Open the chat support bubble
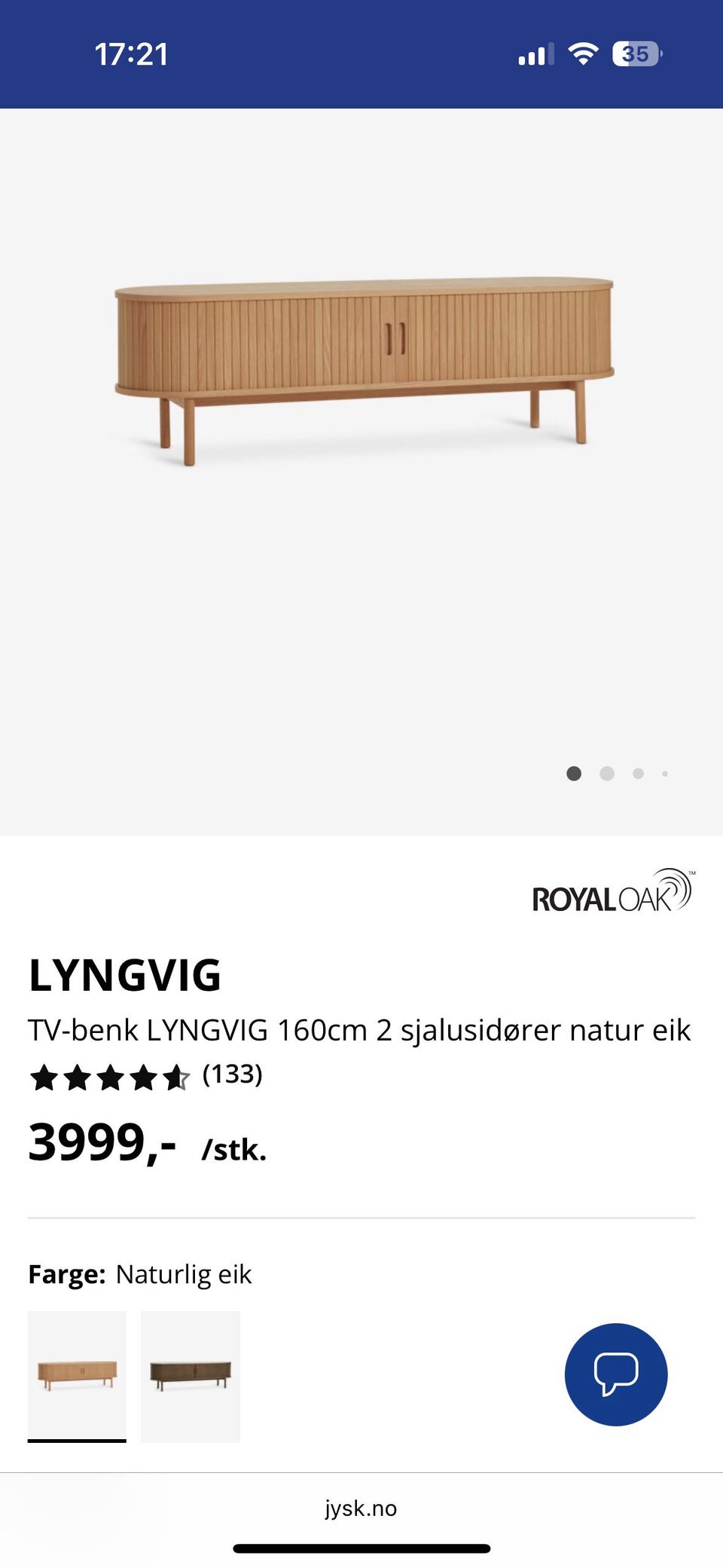The width and height of the screenshot is (723, 1568). (x=616, y=1374)
